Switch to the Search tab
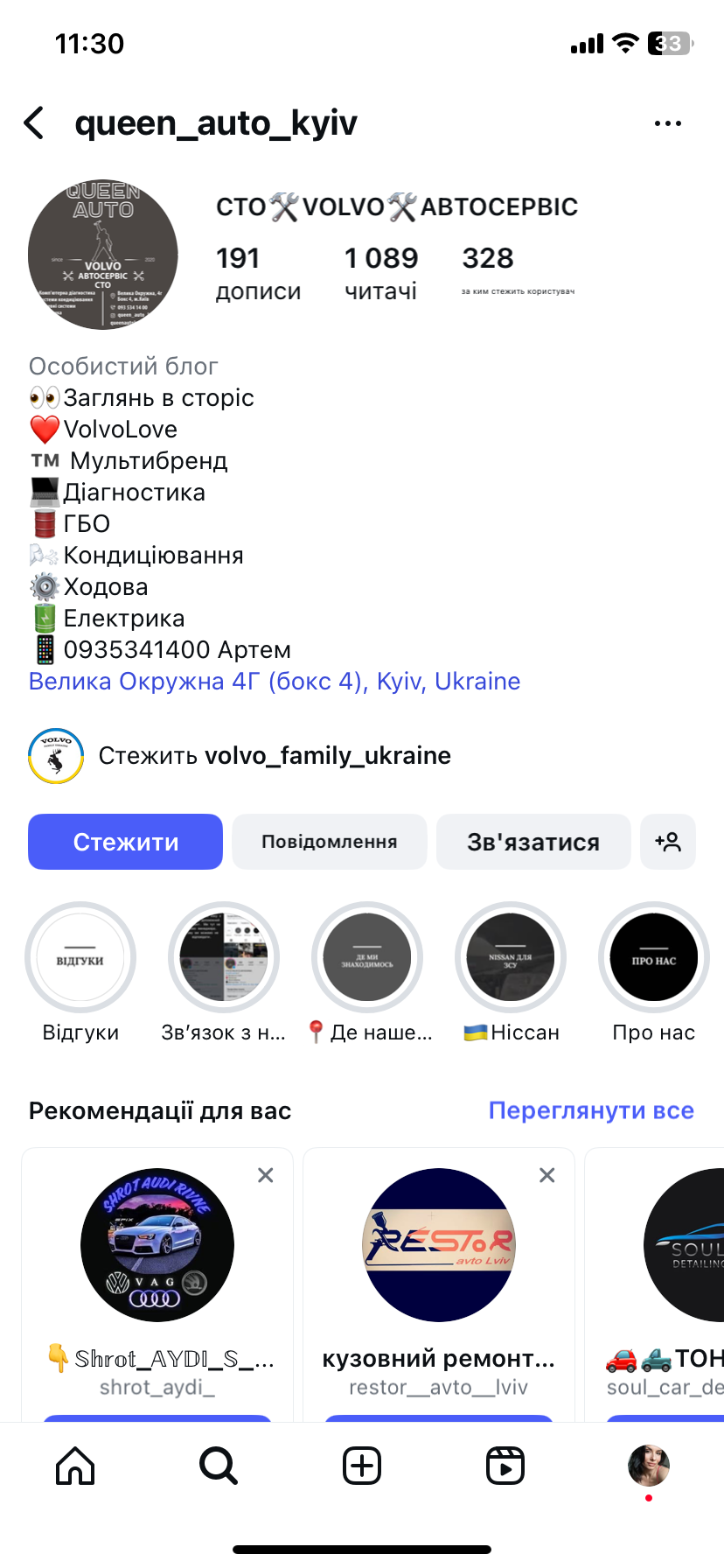The image size is (724, 1568). point(219,1466)
